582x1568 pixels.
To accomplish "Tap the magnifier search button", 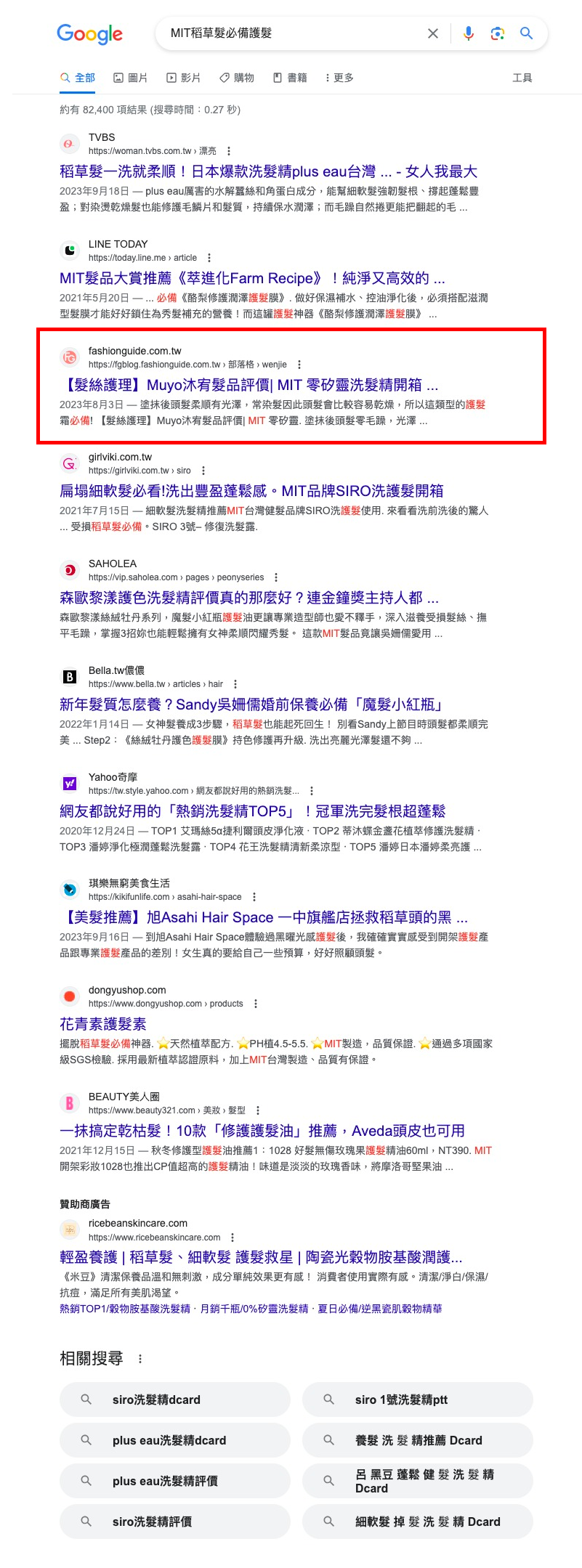I will coord(527,33).
